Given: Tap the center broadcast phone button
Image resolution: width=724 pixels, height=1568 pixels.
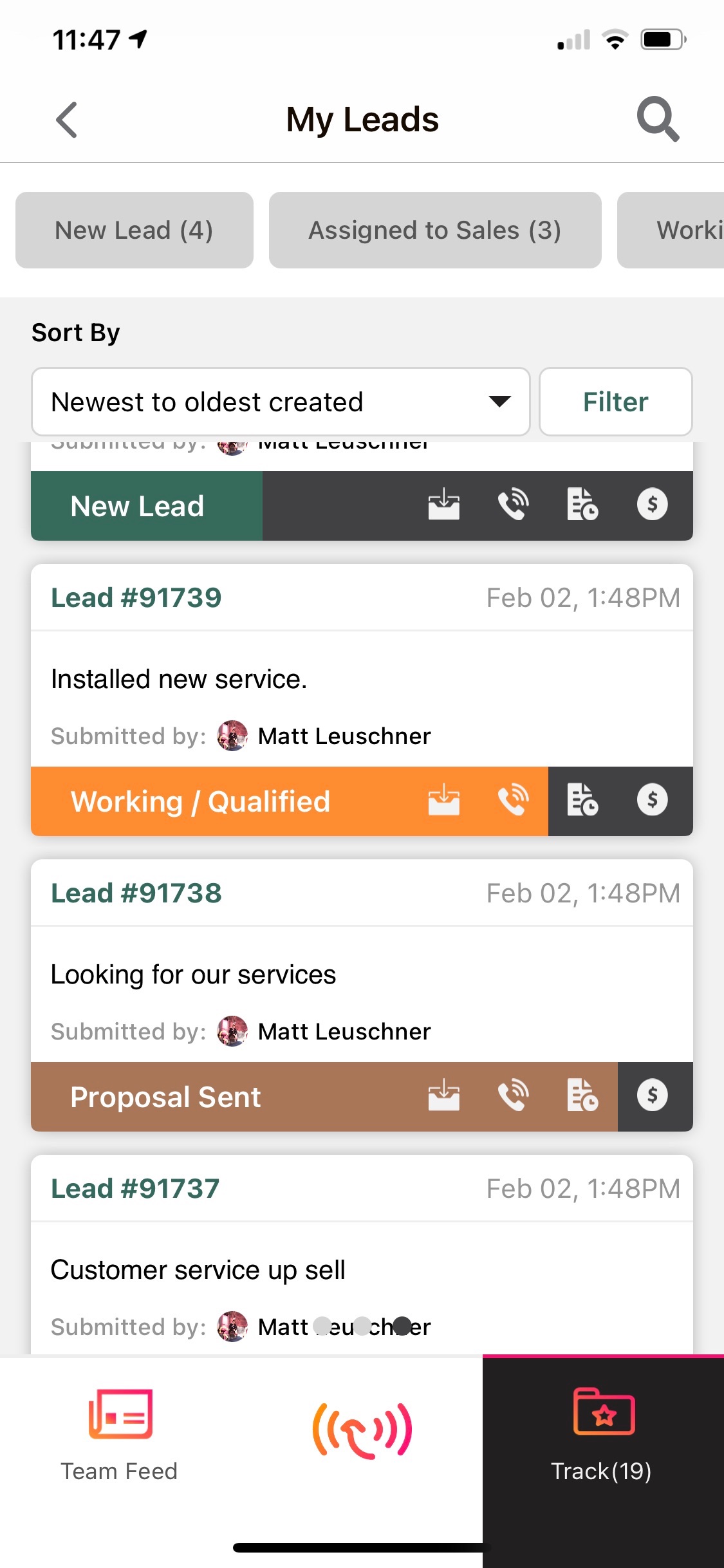Looking at the screenshot, I should click(x=362, y=1430).
